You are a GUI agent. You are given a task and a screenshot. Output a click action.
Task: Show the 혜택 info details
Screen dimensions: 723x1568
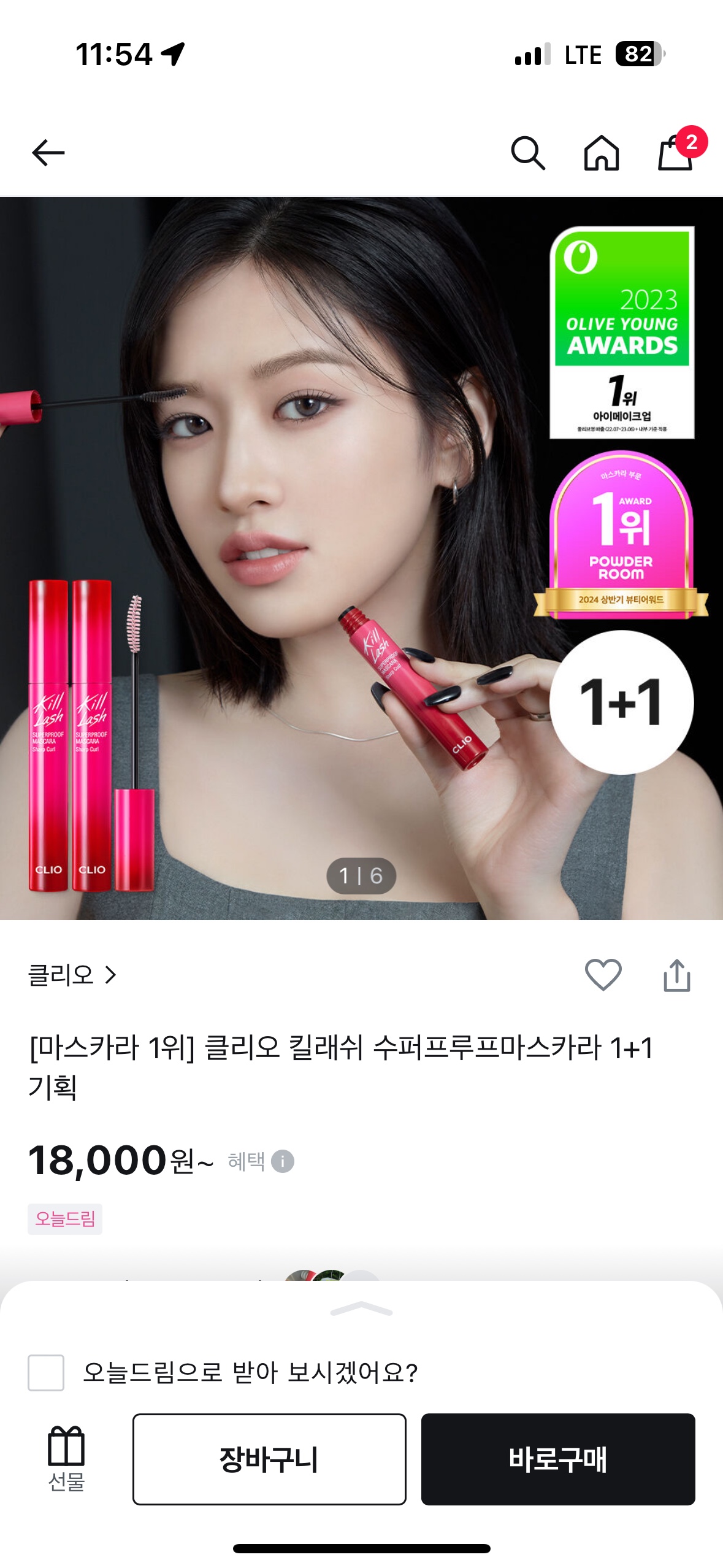pyautogui.click(x=282, y=1161)
